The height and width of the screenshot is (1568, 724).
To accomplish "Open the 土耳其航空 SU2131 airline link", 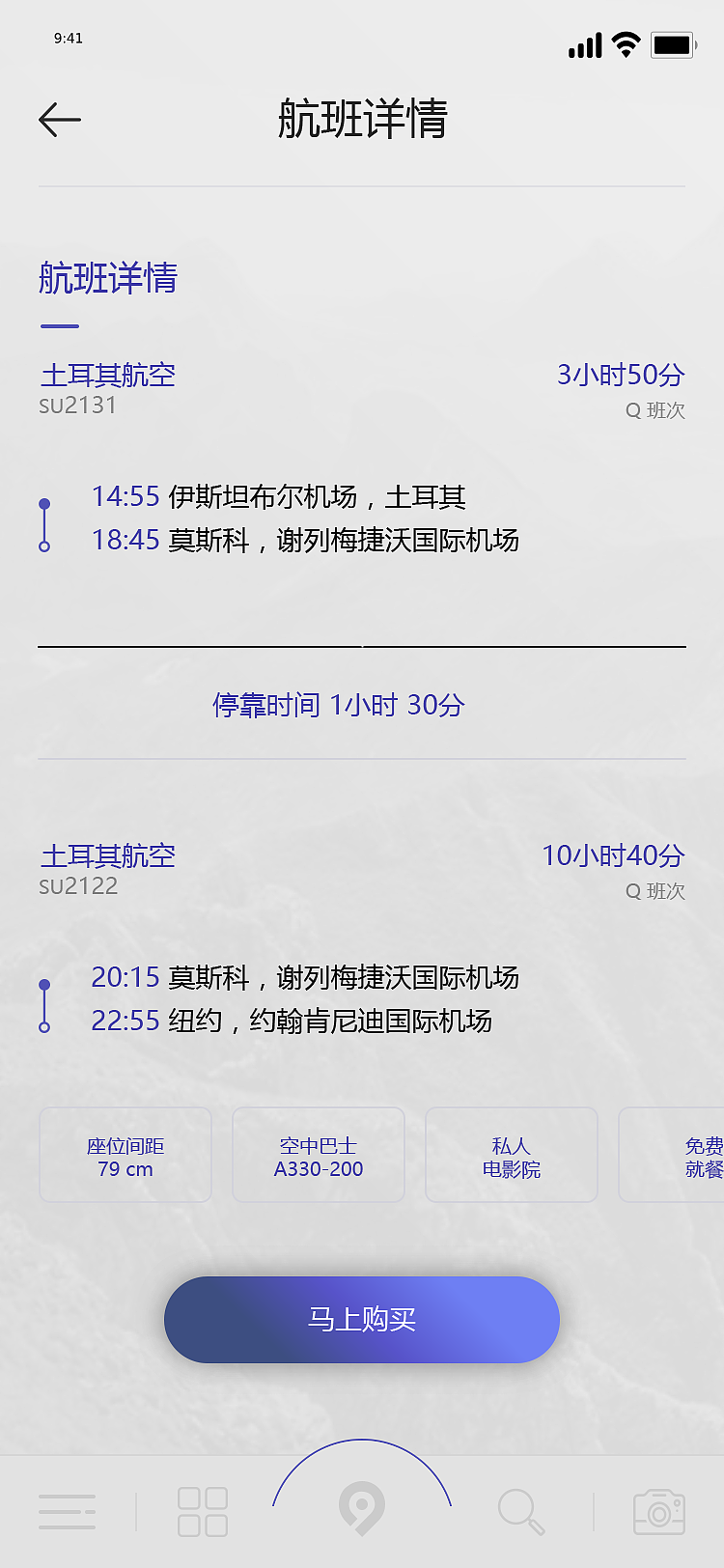I will (x=107, y=376).
